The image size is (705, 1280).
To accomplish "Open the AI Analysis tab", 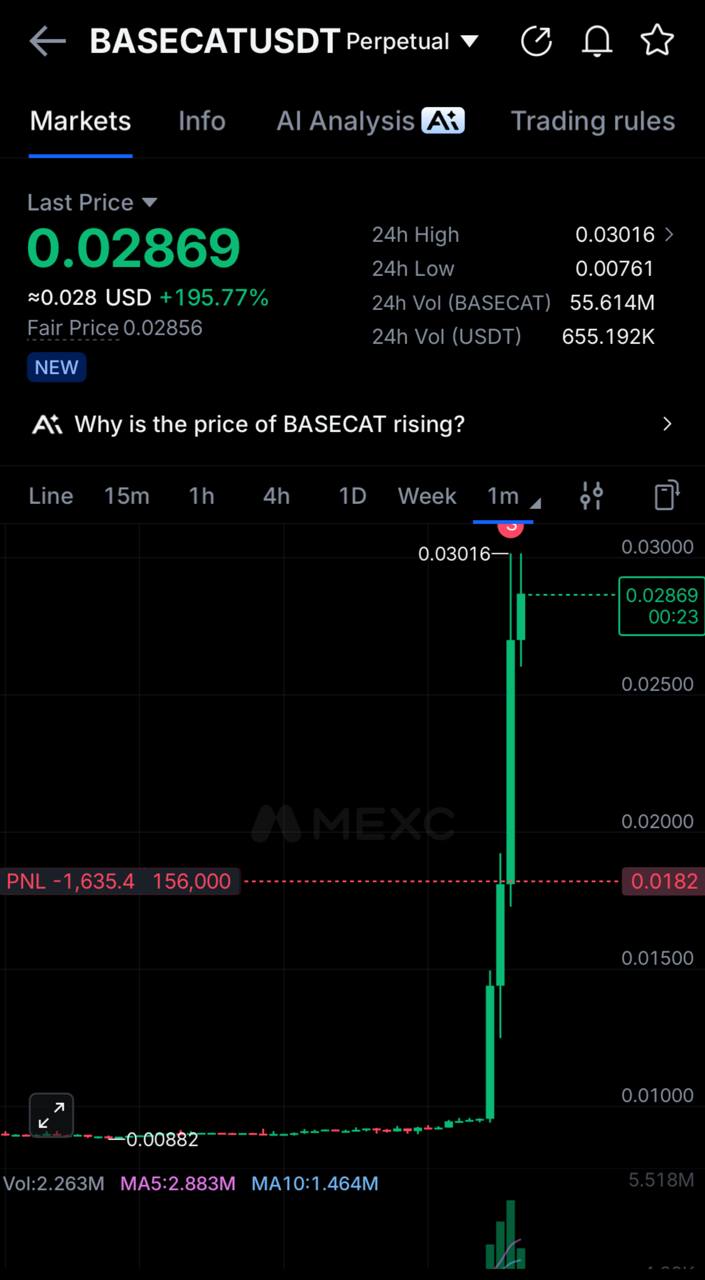I will click(370, 121).
